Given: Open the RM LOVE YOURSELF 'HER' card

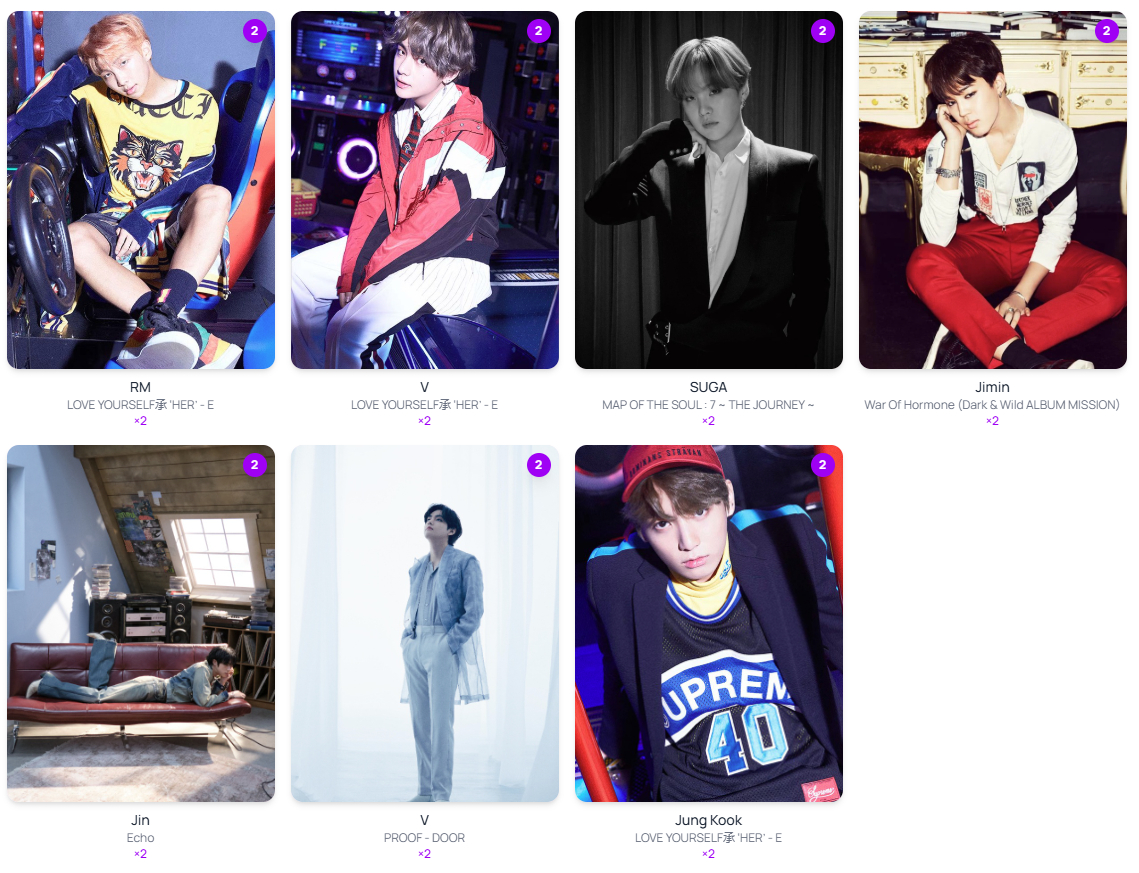Looking at the screenshot, I should (141, 190).
